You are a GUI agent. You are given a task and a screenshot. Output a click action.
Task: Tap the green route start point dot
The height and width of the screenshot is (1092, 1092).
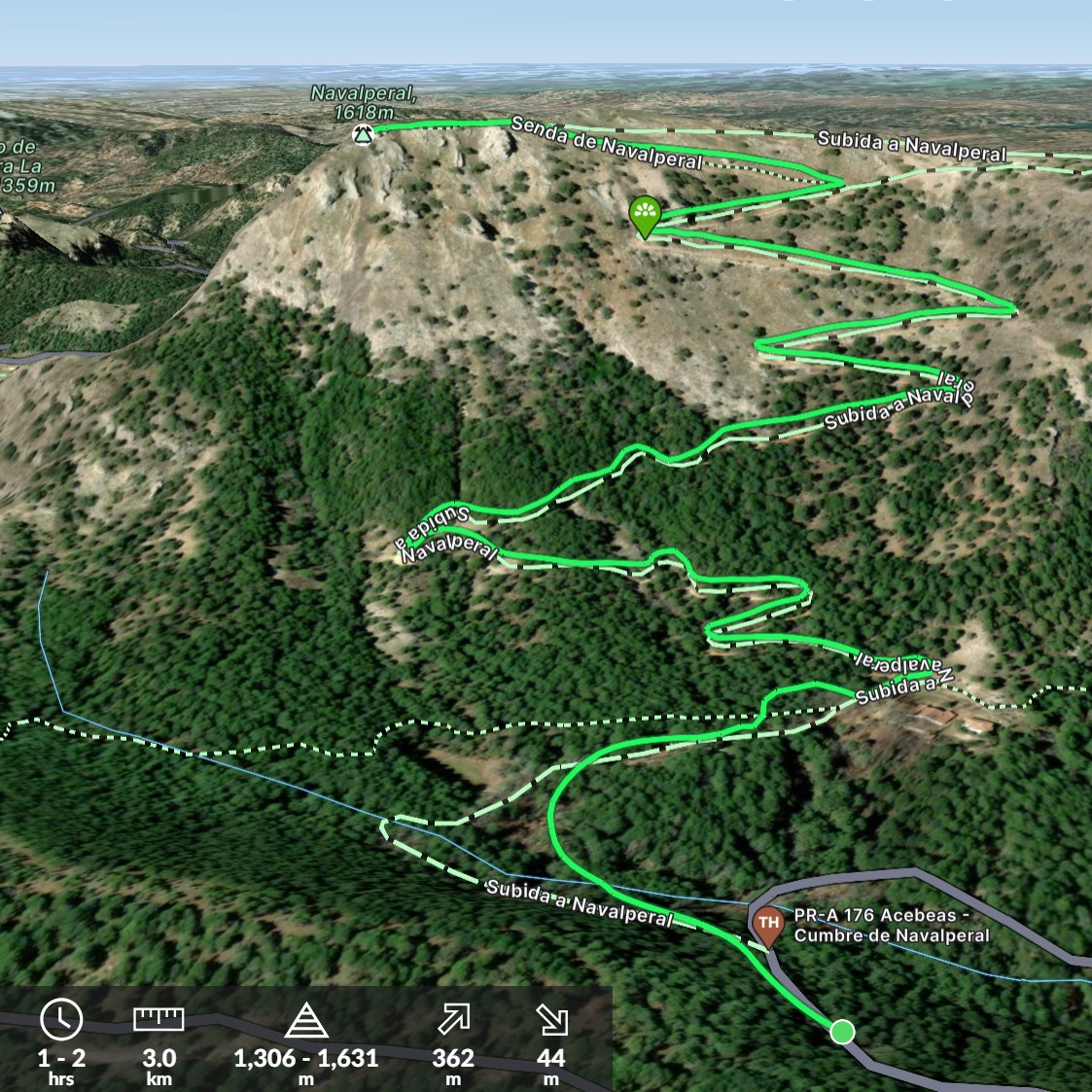click(x=842, y=1032)
